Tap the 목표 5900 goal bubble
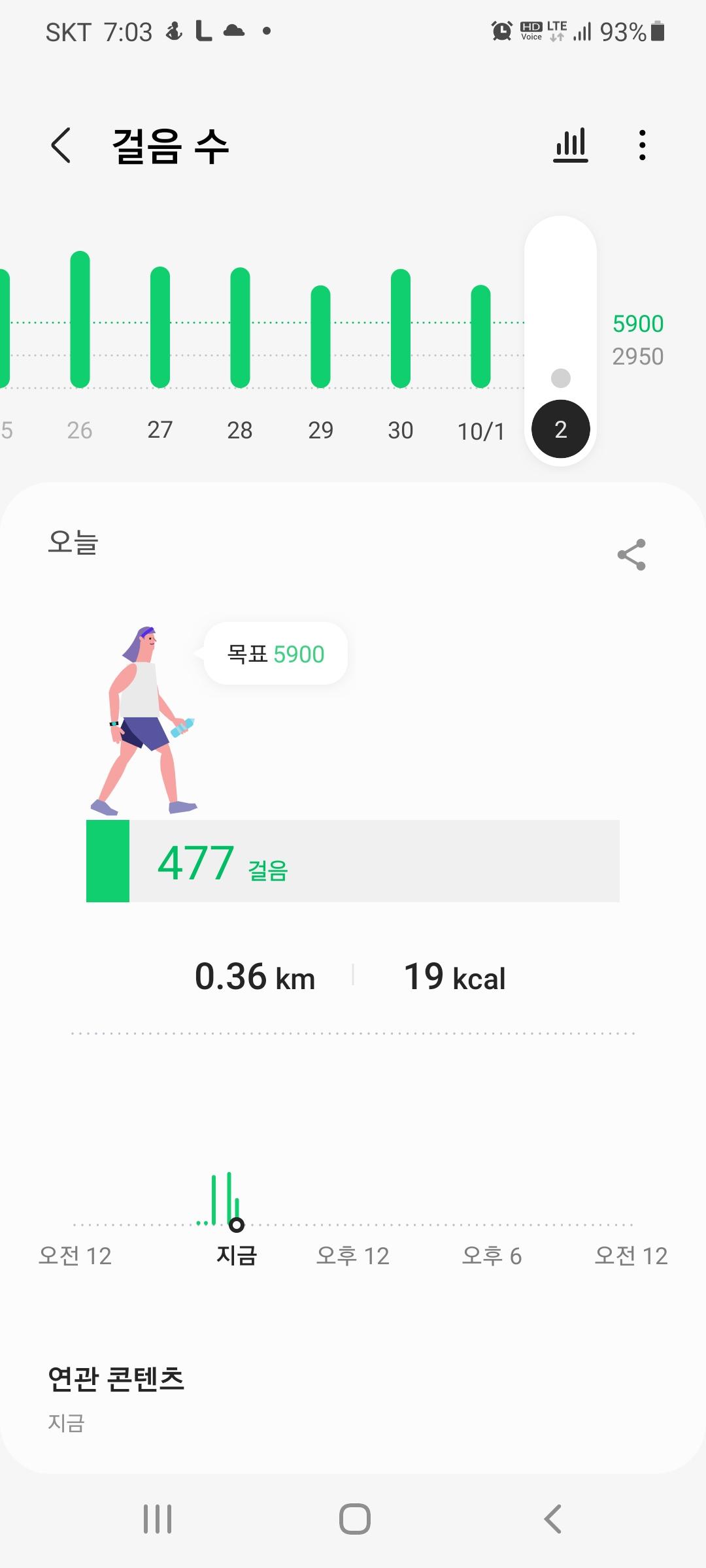Screen dimensions: 706x1568 [x=276, y=654]
